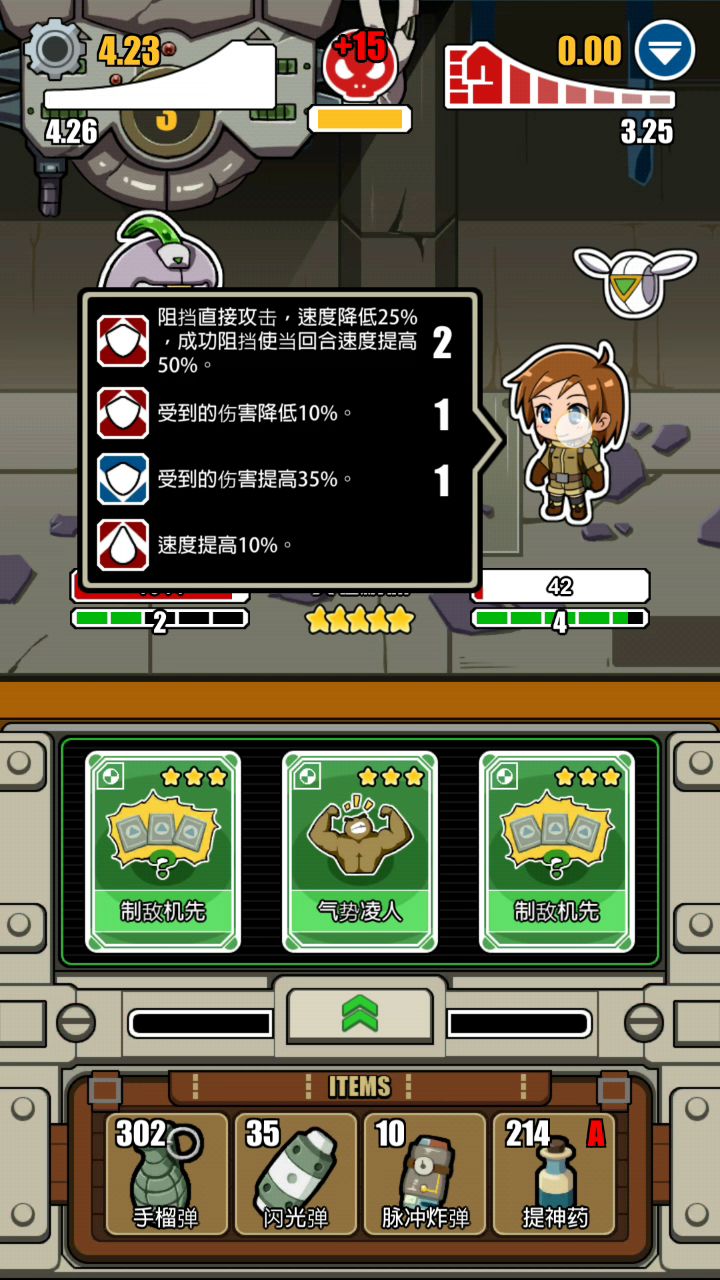Use the 提神药 potion item
This screenshot has height=1280, width=720.
coord(554,1175)
